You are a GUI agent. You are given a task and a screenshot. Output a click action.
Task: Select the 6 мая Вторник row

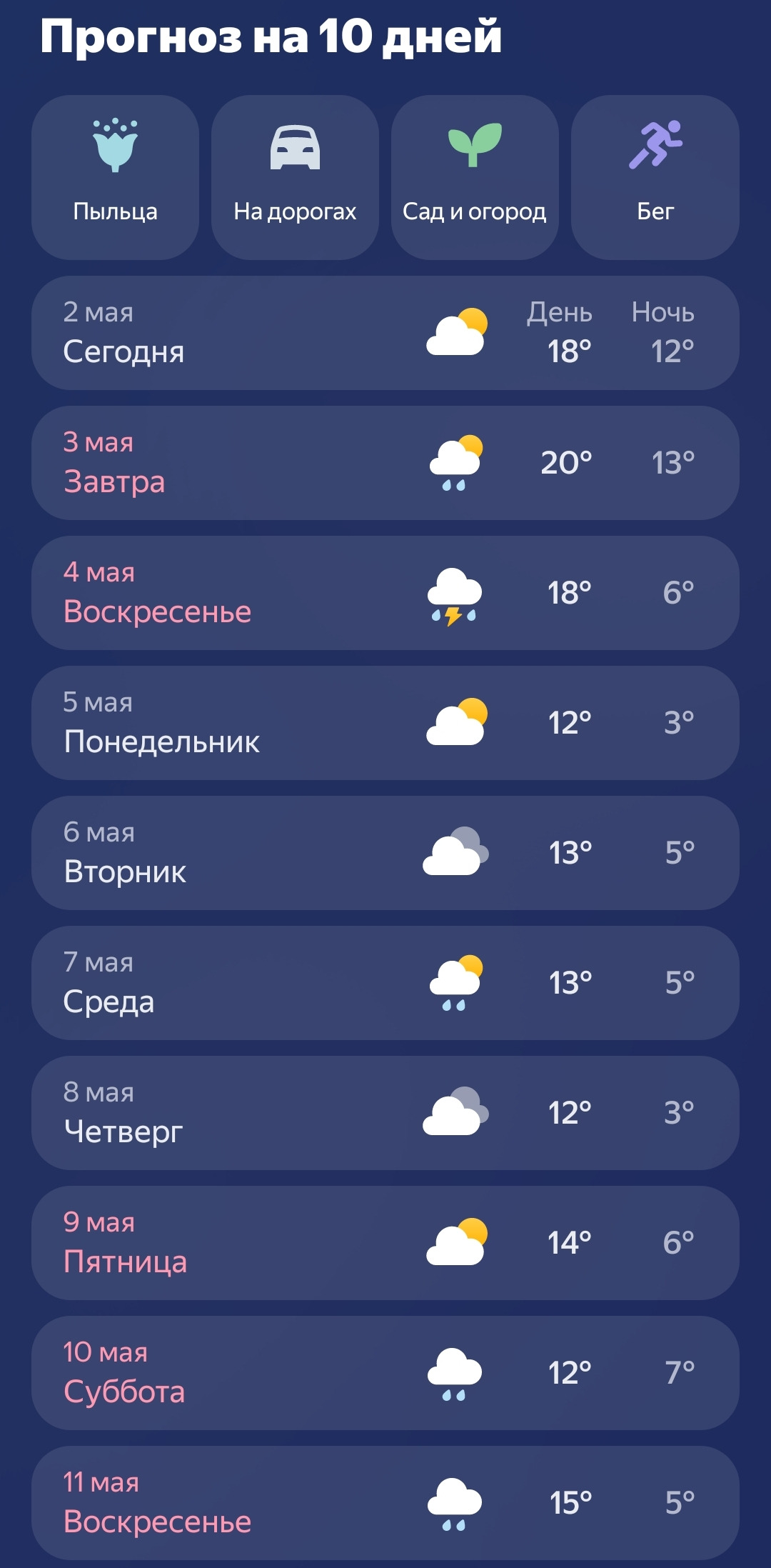click(385, 853)
